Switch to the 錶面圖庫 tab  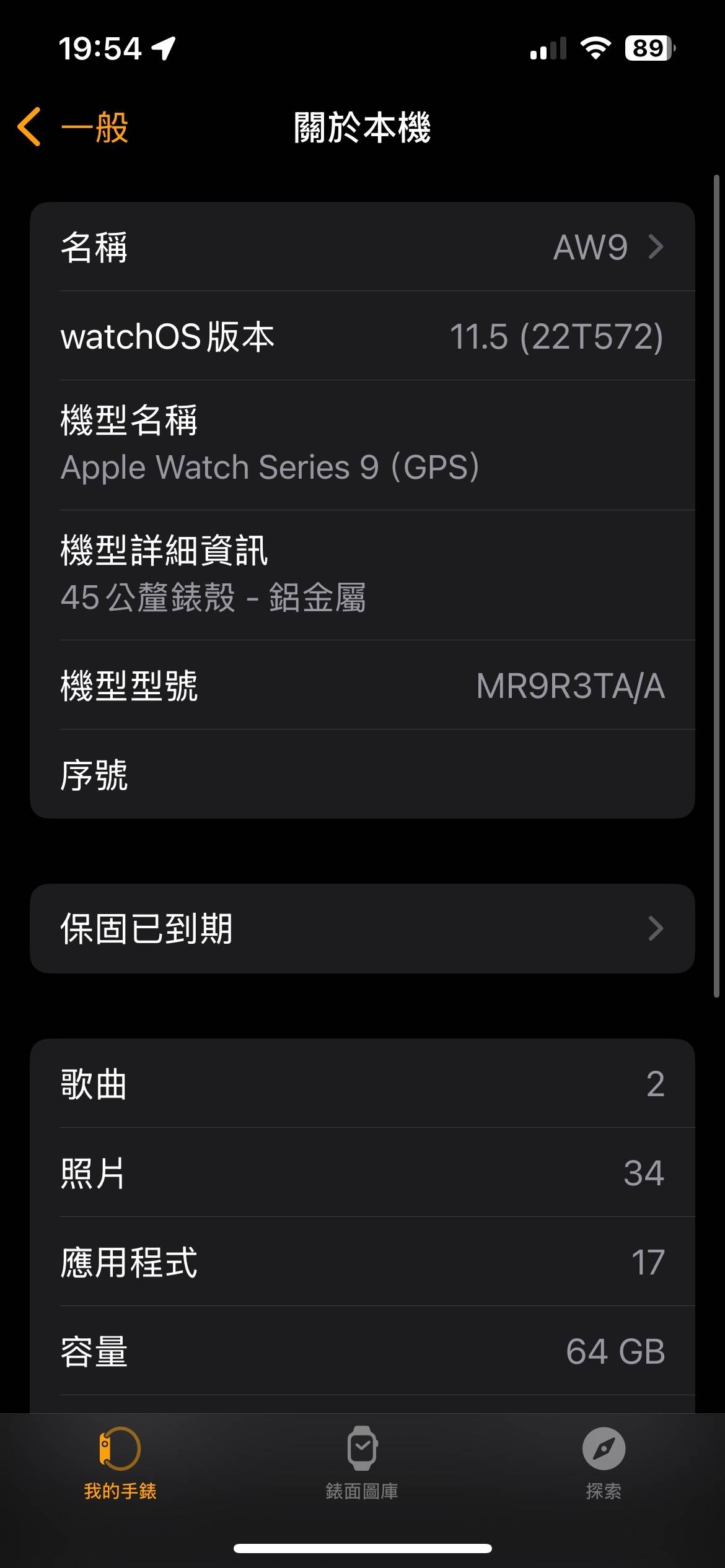(x=362, y=1464)
